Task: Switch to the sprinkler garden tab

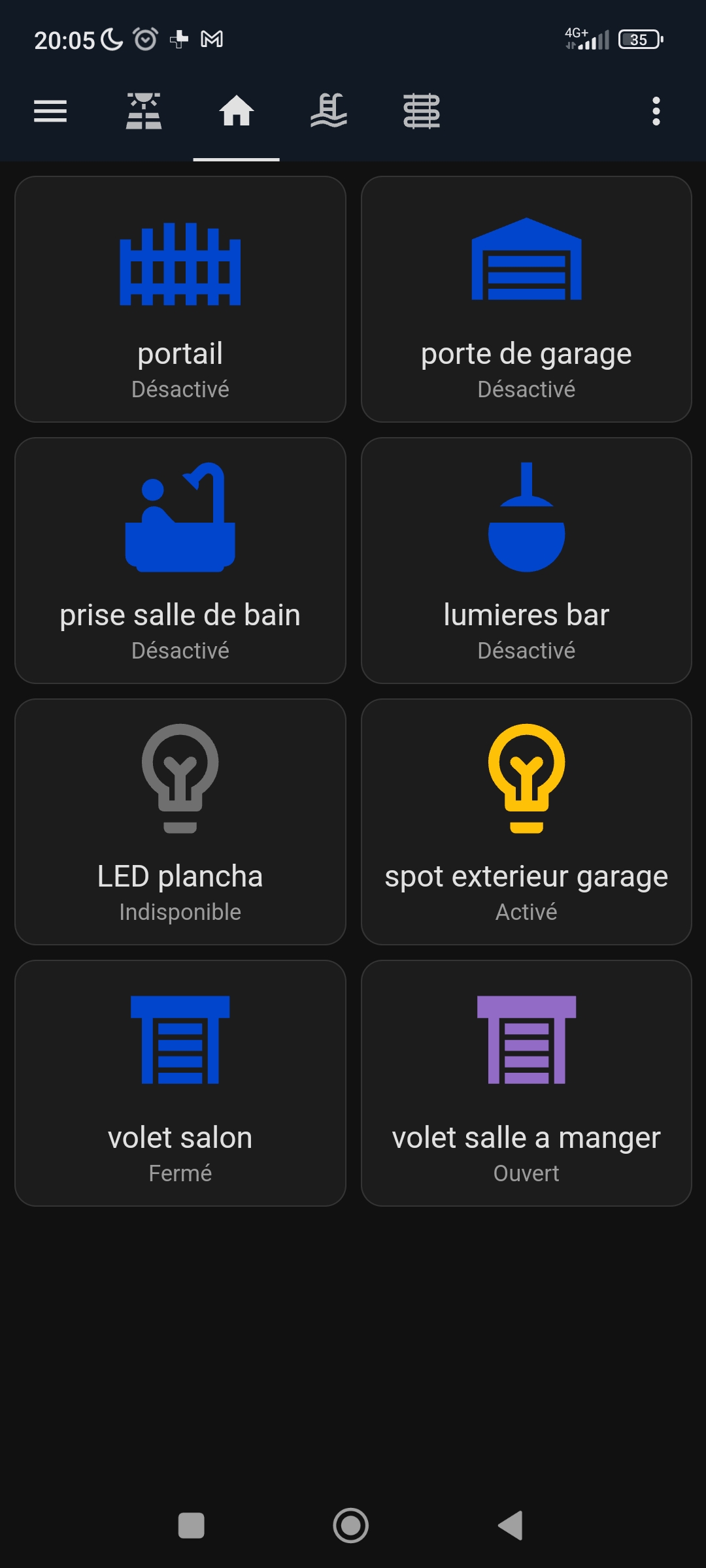Action: pyautogui.click(x=144, y=111)
